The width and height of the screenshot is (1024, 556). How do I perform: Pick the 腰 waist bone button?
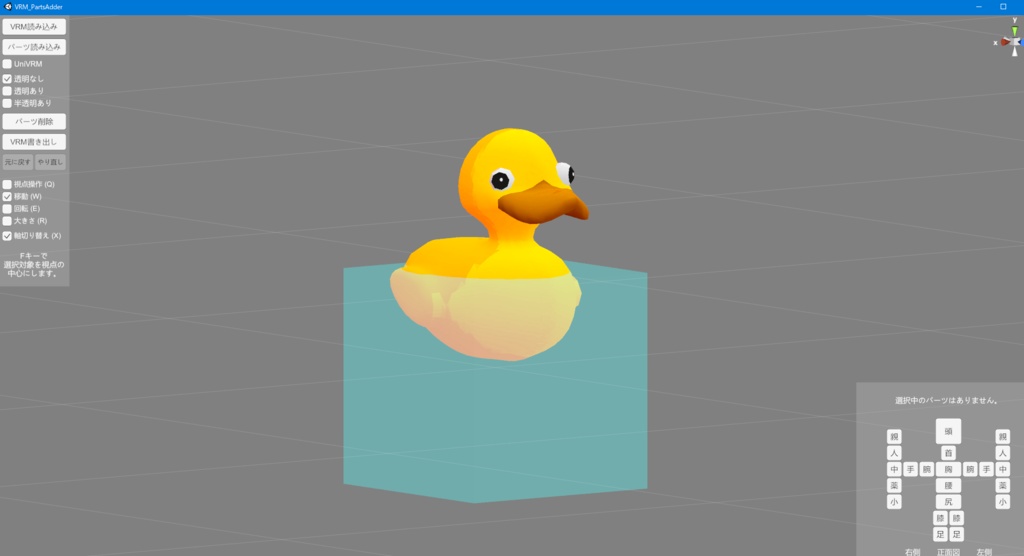948,485
